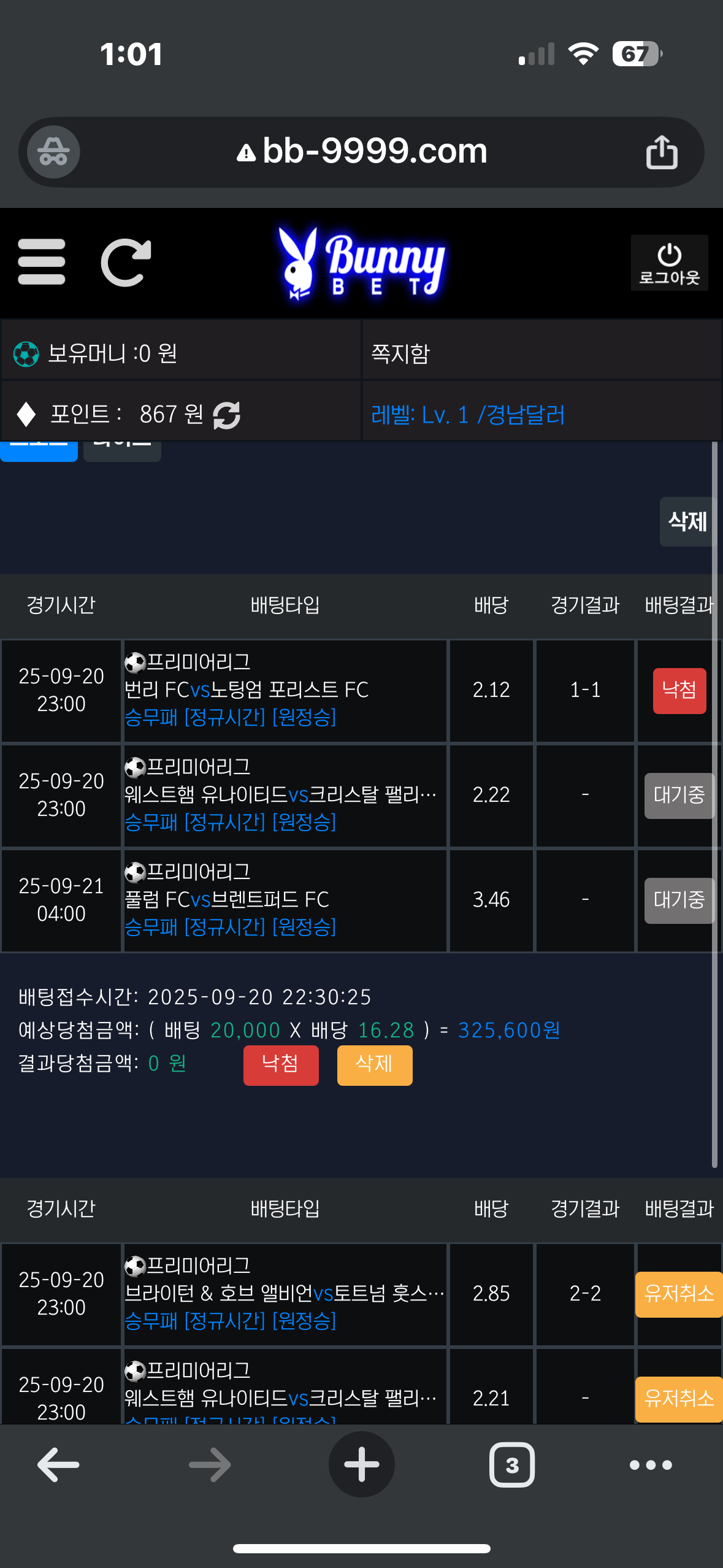Open the 레벨 Lv. 1 link
This screenshot has width=723, height=1568.
(x=467, y=415)
